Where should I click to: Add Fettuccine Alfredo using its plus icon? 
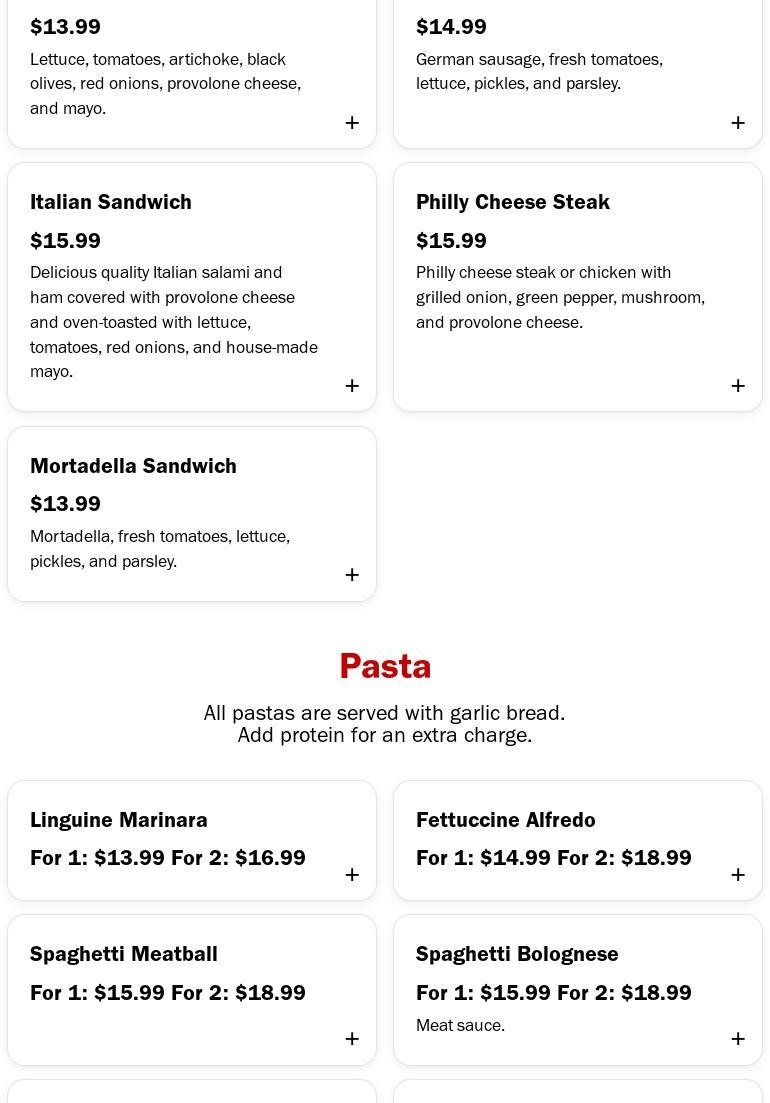(x=738, y=875)
